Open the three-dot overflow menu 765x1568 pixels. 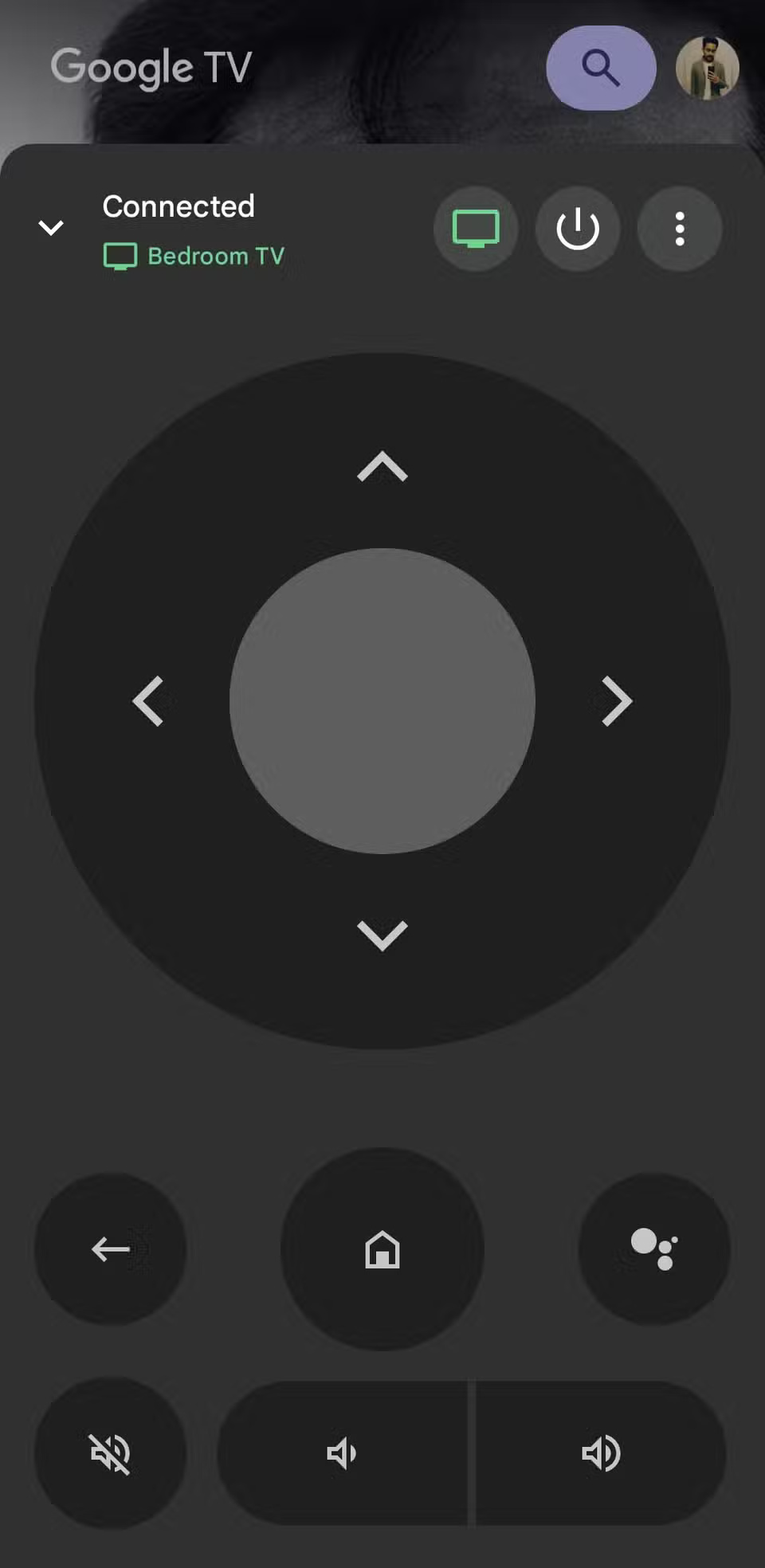coord(680,229)
